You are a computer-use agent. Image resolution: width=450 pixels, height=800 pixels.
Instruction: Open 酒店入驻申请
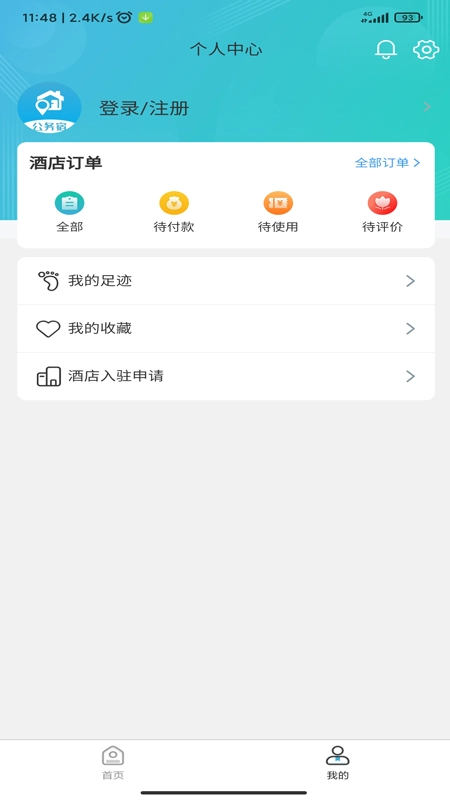click(x=226, y=377)
